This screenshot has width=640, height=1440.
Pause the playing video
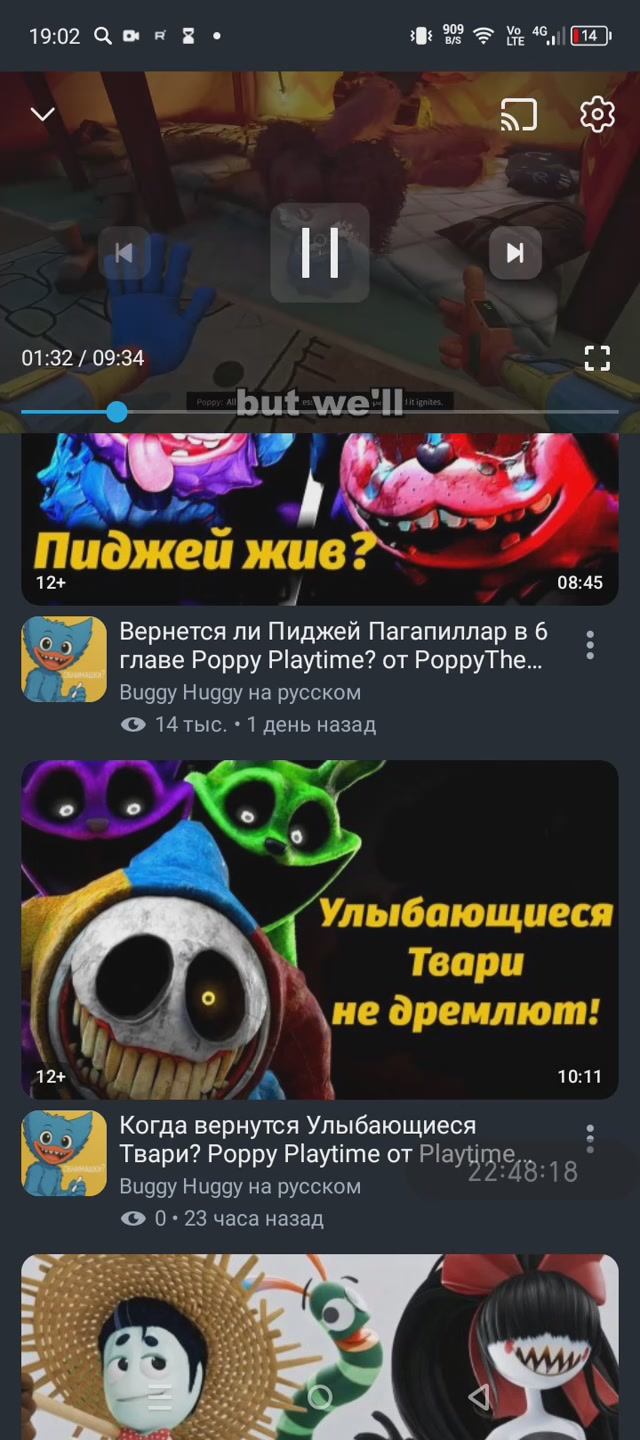pyautogui.click(x=320, y=253)
